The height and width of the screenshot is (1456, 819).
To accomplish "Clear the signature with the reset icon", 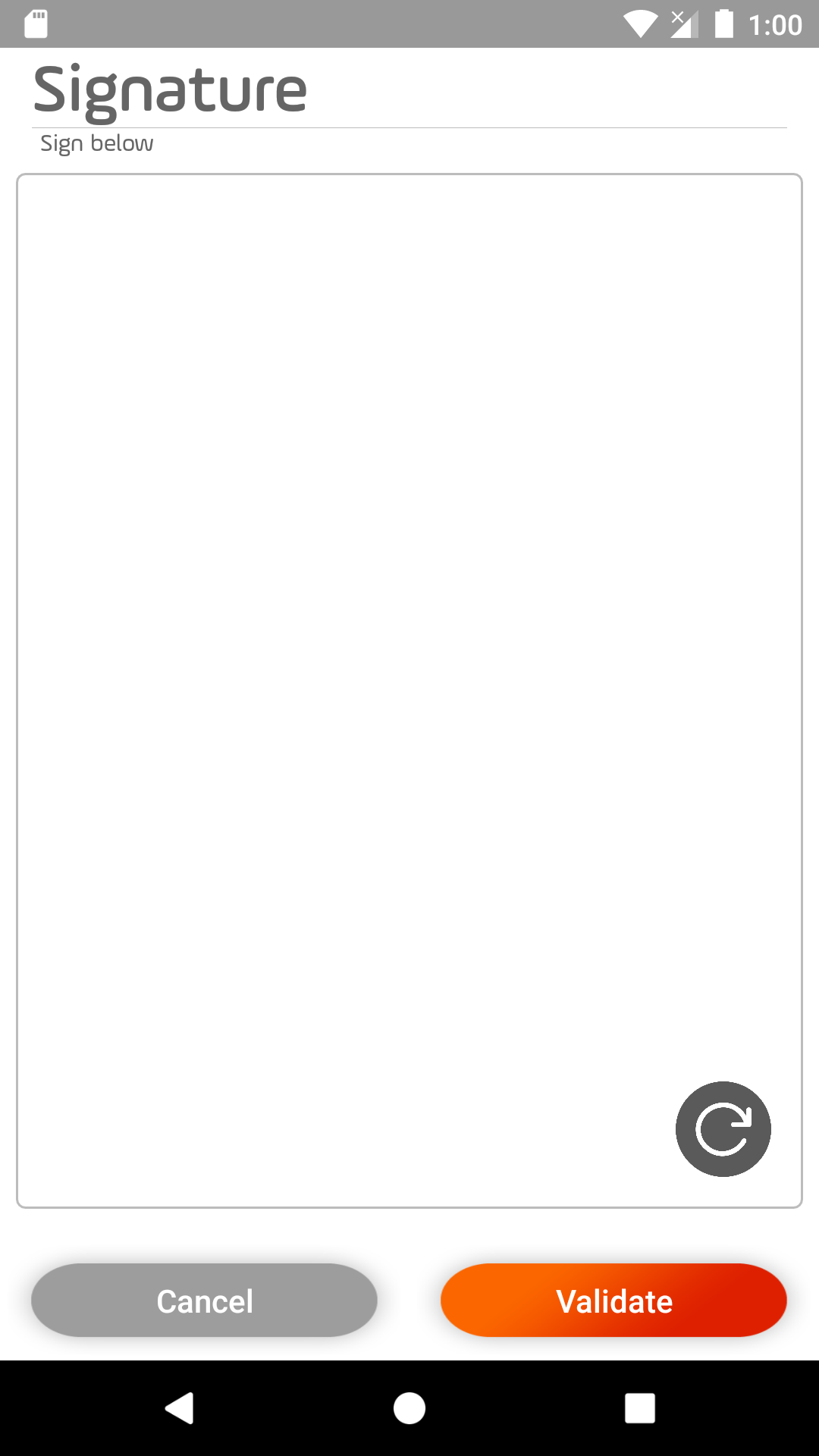I will tap(723, 1128).
